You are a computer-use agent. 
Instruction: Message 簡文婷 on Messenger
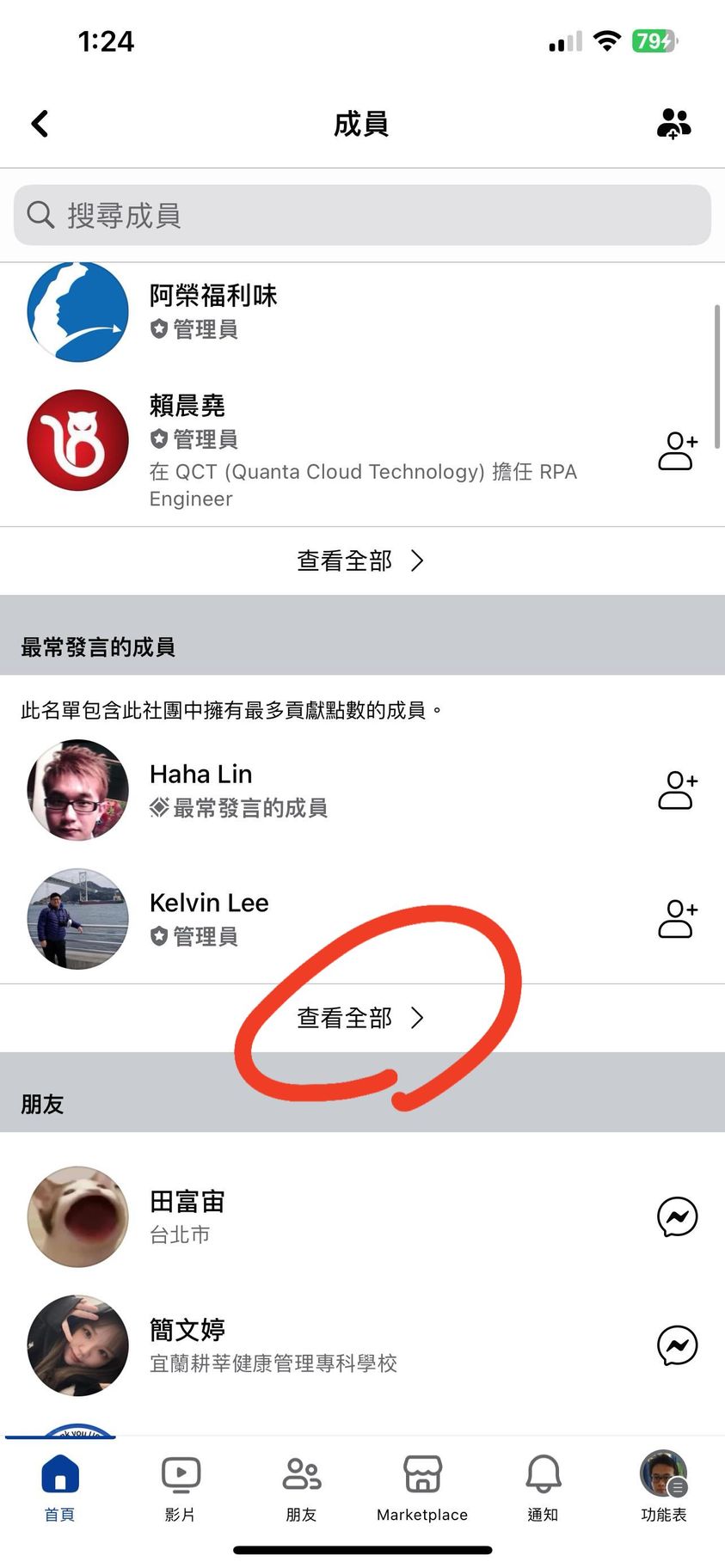pyautogui.click(x=677, y=1345)
